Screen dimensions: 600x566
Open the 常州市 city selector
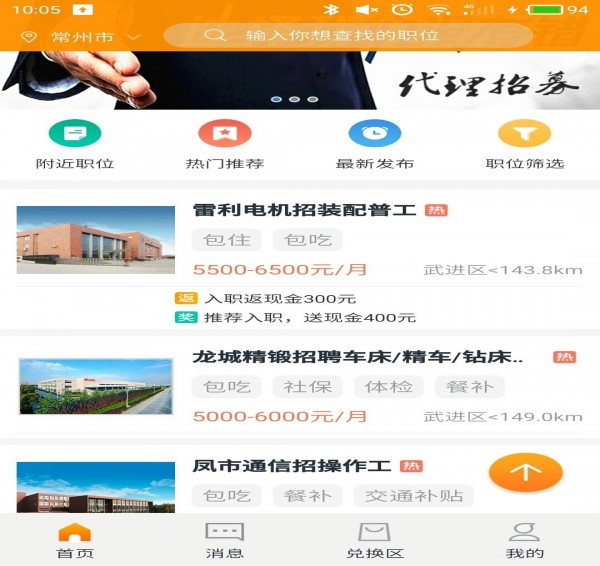tap(82, 36)
